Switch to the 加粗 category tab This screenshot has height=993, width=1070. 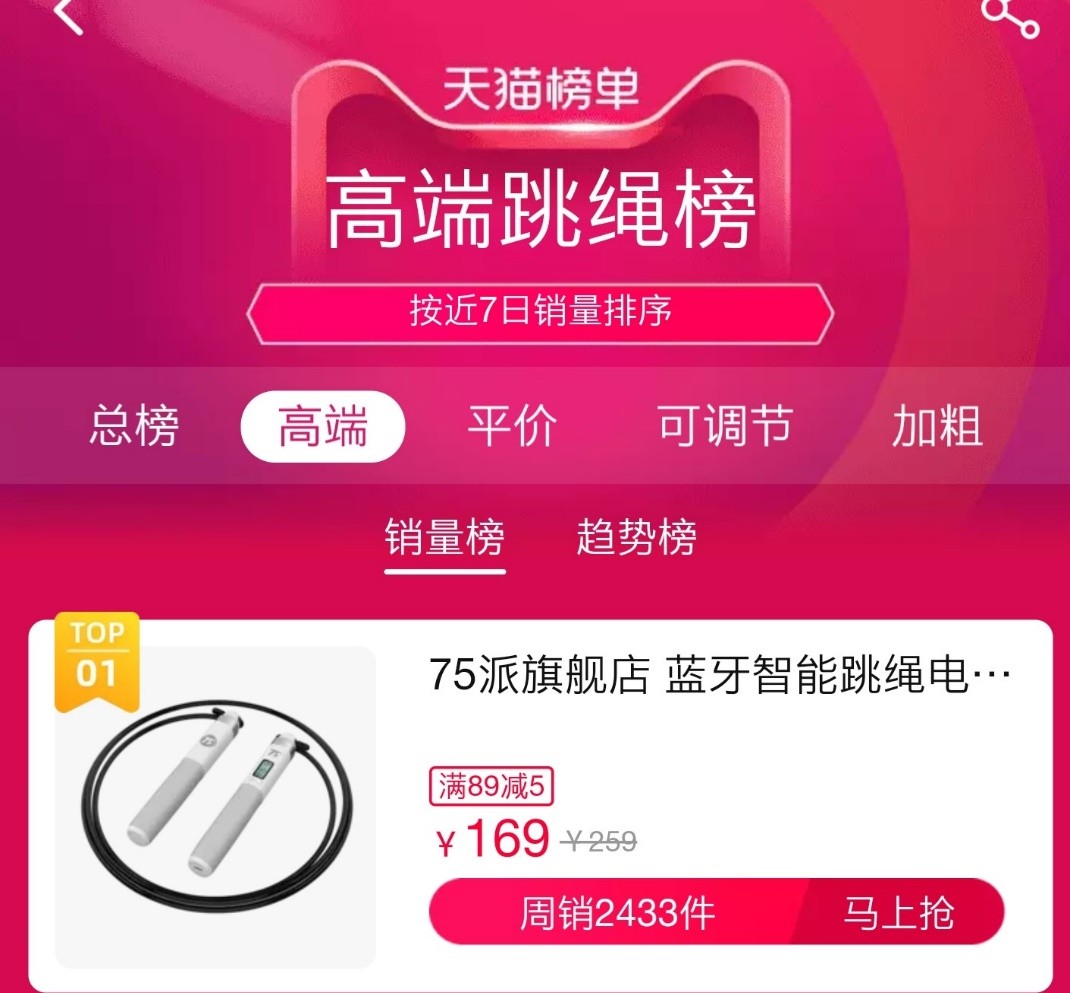(x=936, y=426)
